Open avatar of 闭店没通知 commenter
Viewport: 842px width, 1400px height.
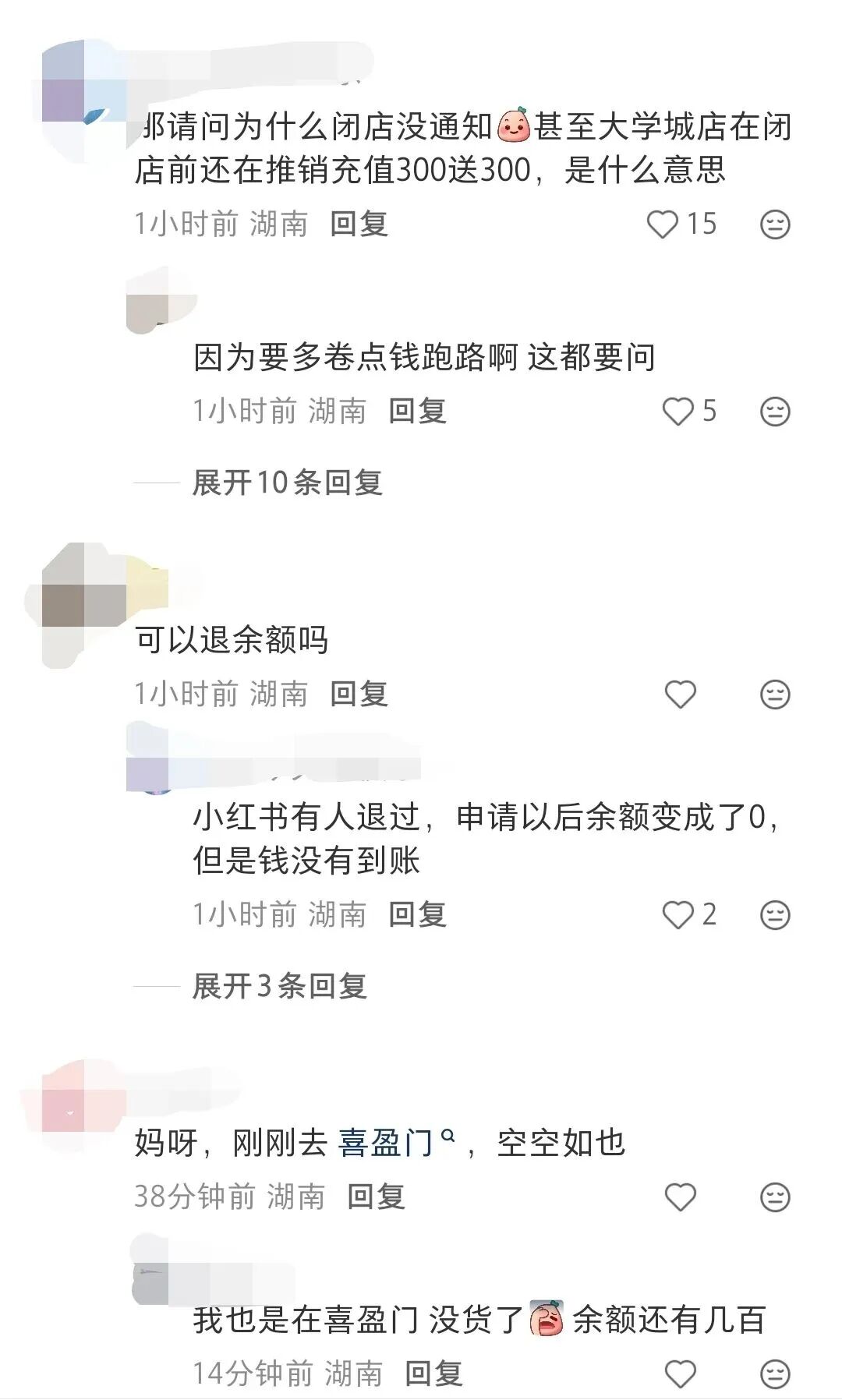(x=84, y=101)
